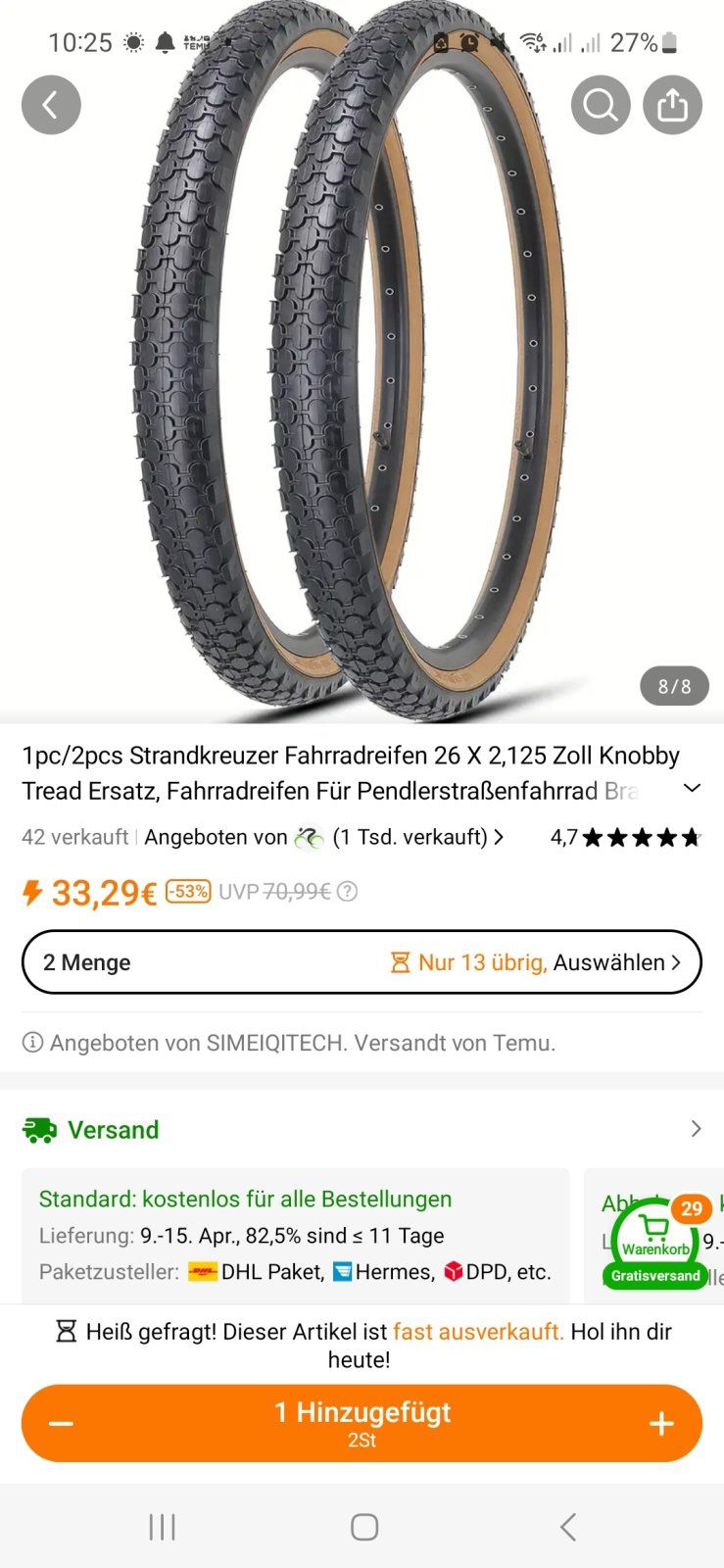This screenshot has height=1568, width=724.
Task: View the 4,7 star reviews
Action: point(625,838)
